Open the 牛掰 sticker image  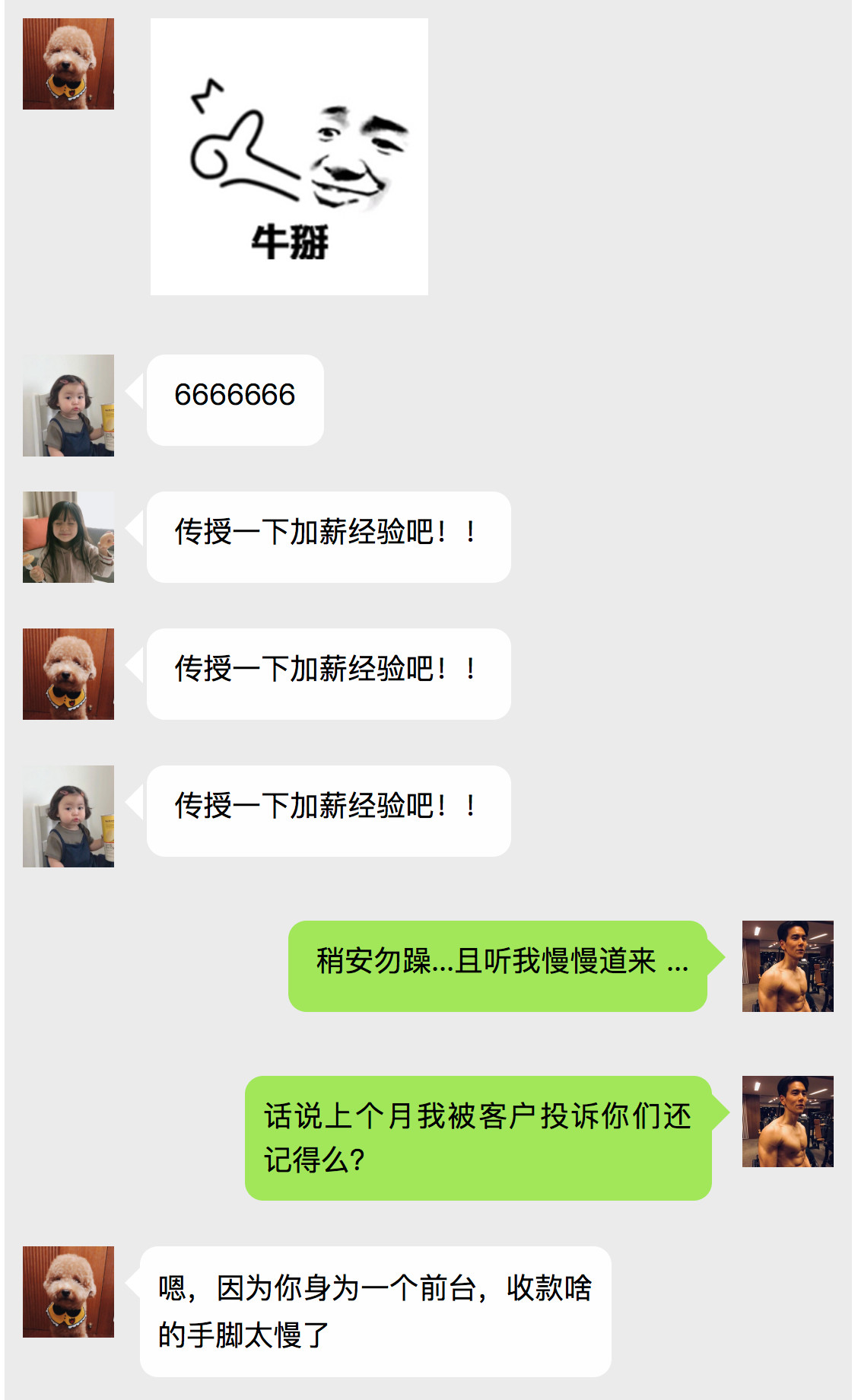289,157
